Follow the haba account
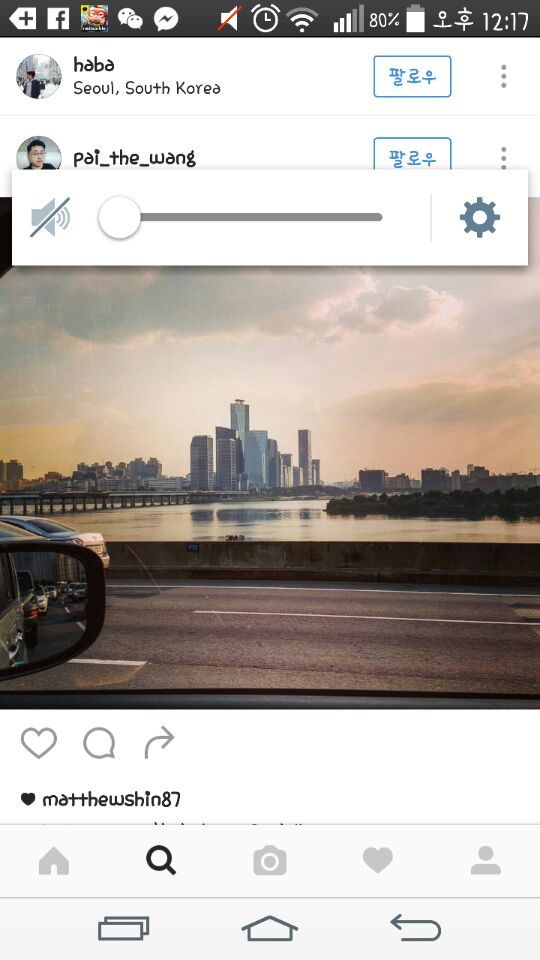The image size is (540, 960). tap(412, 77)
